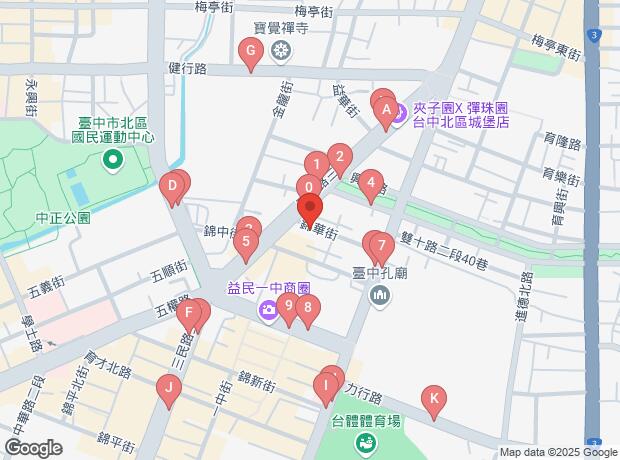Select numbered marker 2

click(340, 157)
